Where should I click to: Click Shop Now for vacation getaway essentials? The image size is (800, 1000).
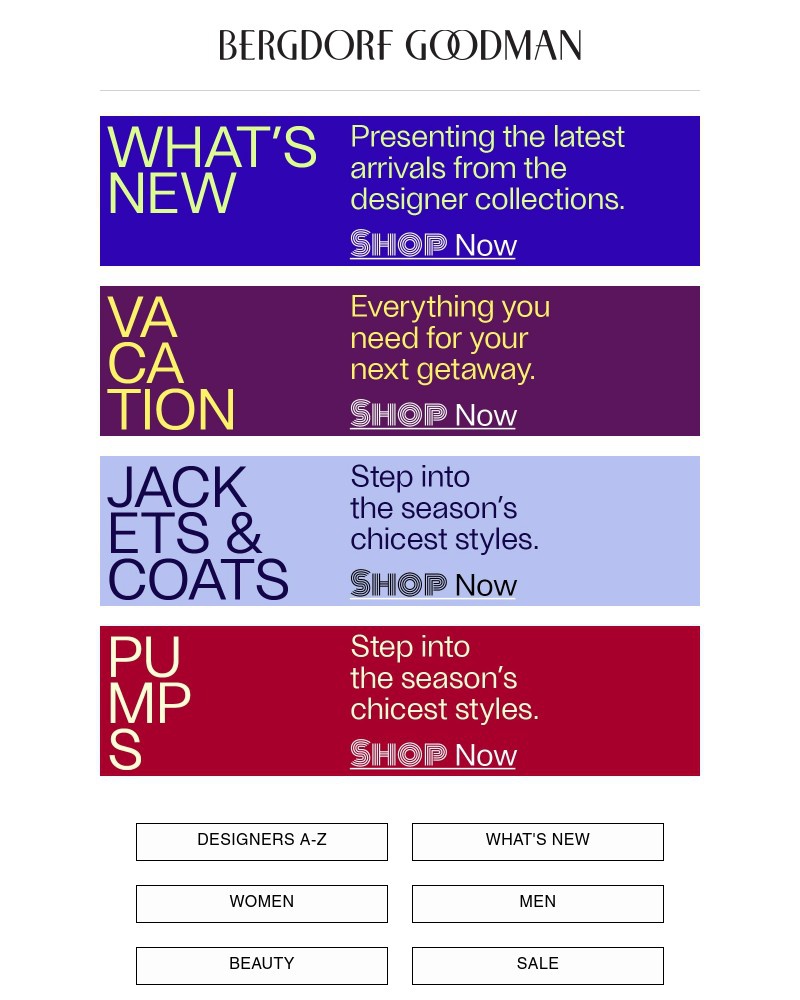pyautogui.click(x=433, y=415)
